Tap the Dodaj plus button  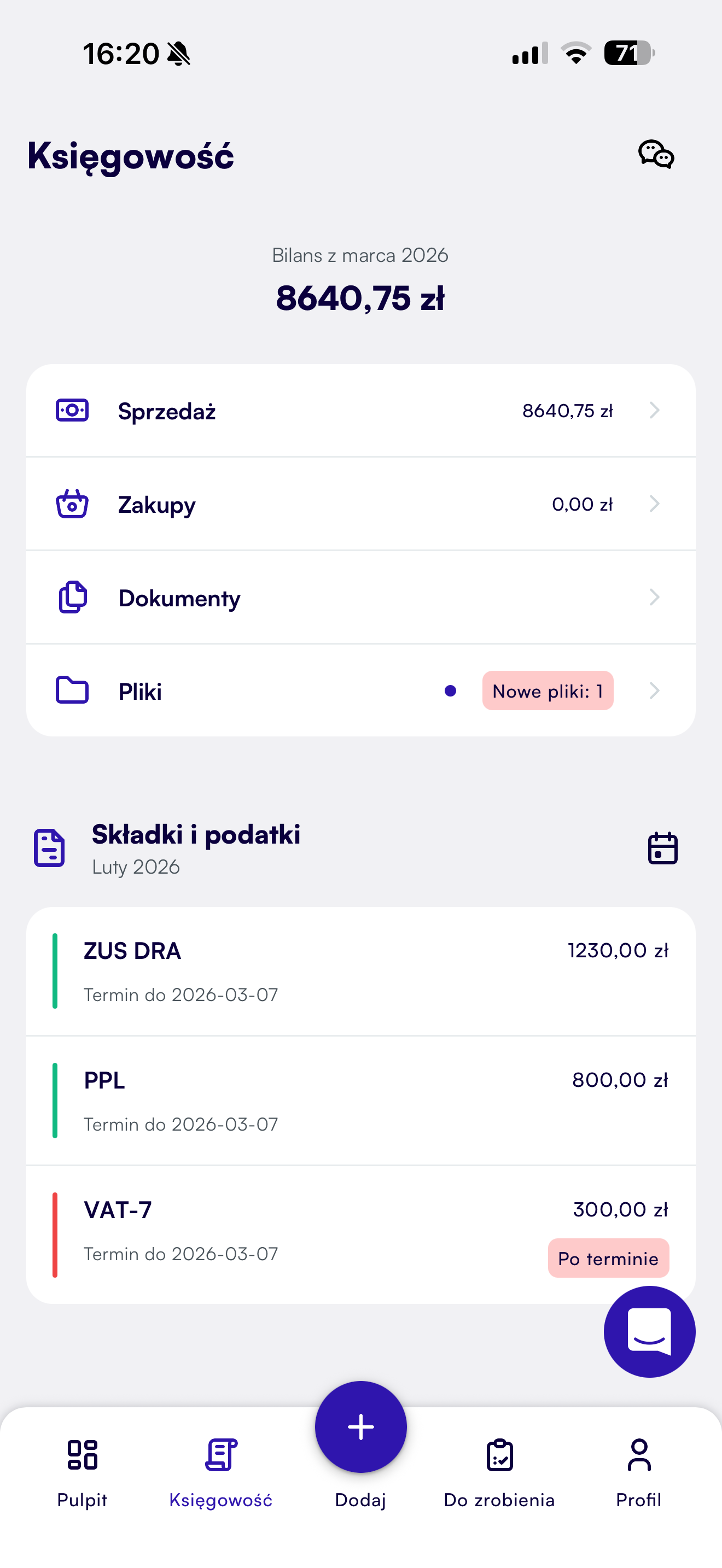tap(361, 1427)
